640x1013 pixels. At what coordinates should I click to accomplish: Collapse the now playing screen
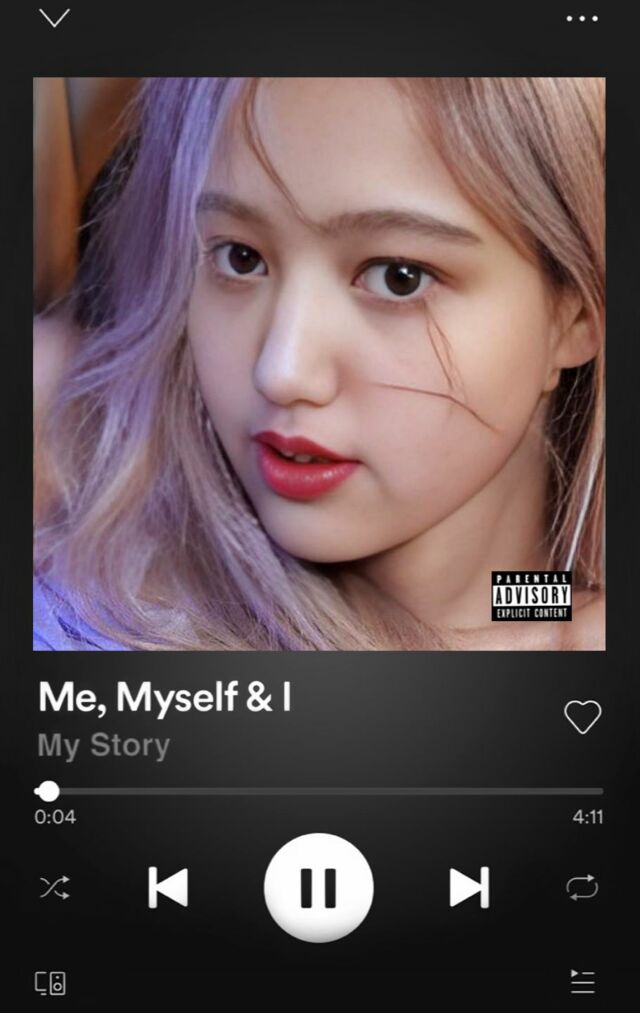point(54,18)
